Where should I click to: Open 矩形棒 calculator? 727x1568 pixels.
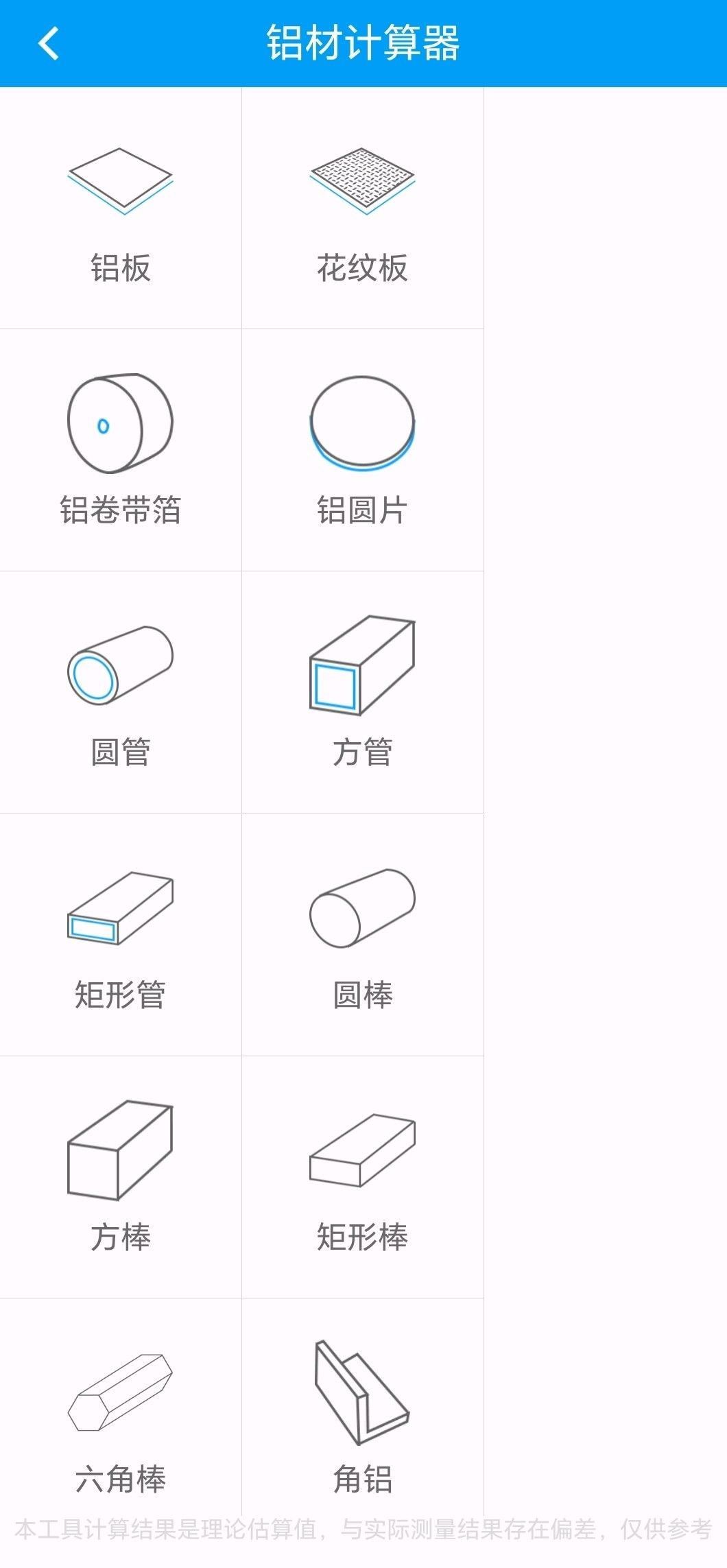point(363,1177)
